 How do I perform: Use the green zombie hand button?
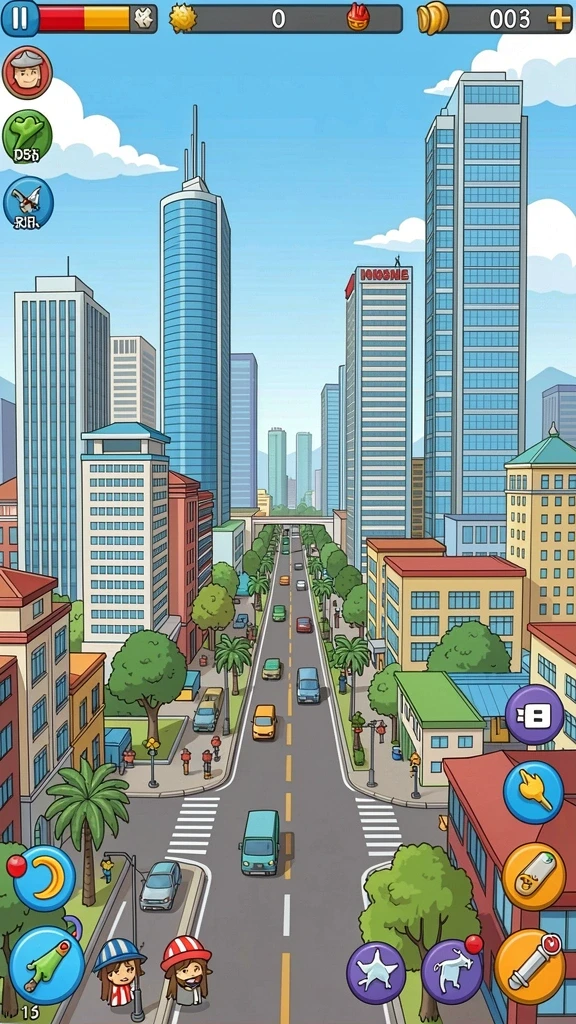(46, 965)
